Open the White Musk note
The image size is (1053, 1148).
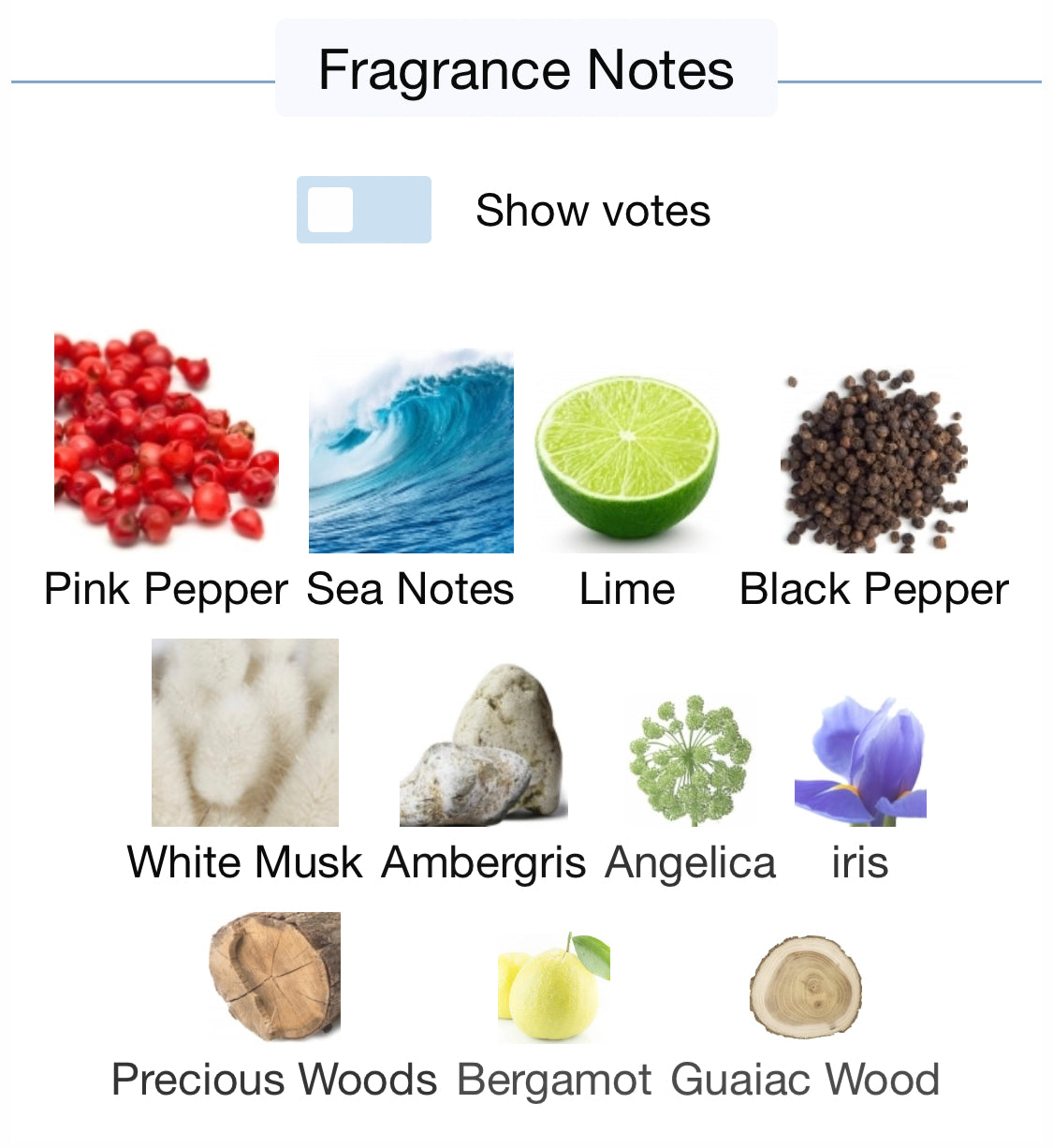[x=245, y=732]
